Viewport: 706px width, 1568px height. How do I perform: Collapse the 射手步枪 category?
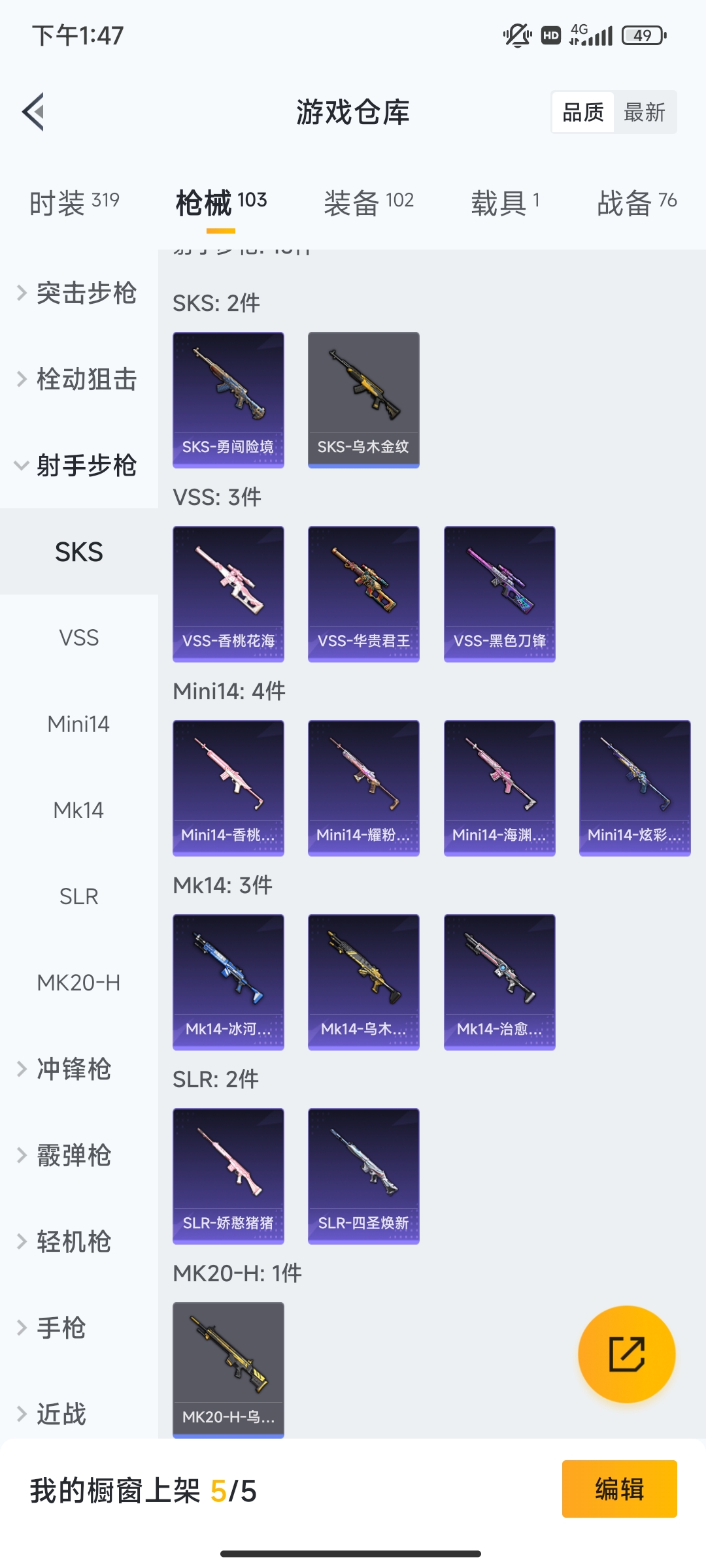[x=78, y=465]
